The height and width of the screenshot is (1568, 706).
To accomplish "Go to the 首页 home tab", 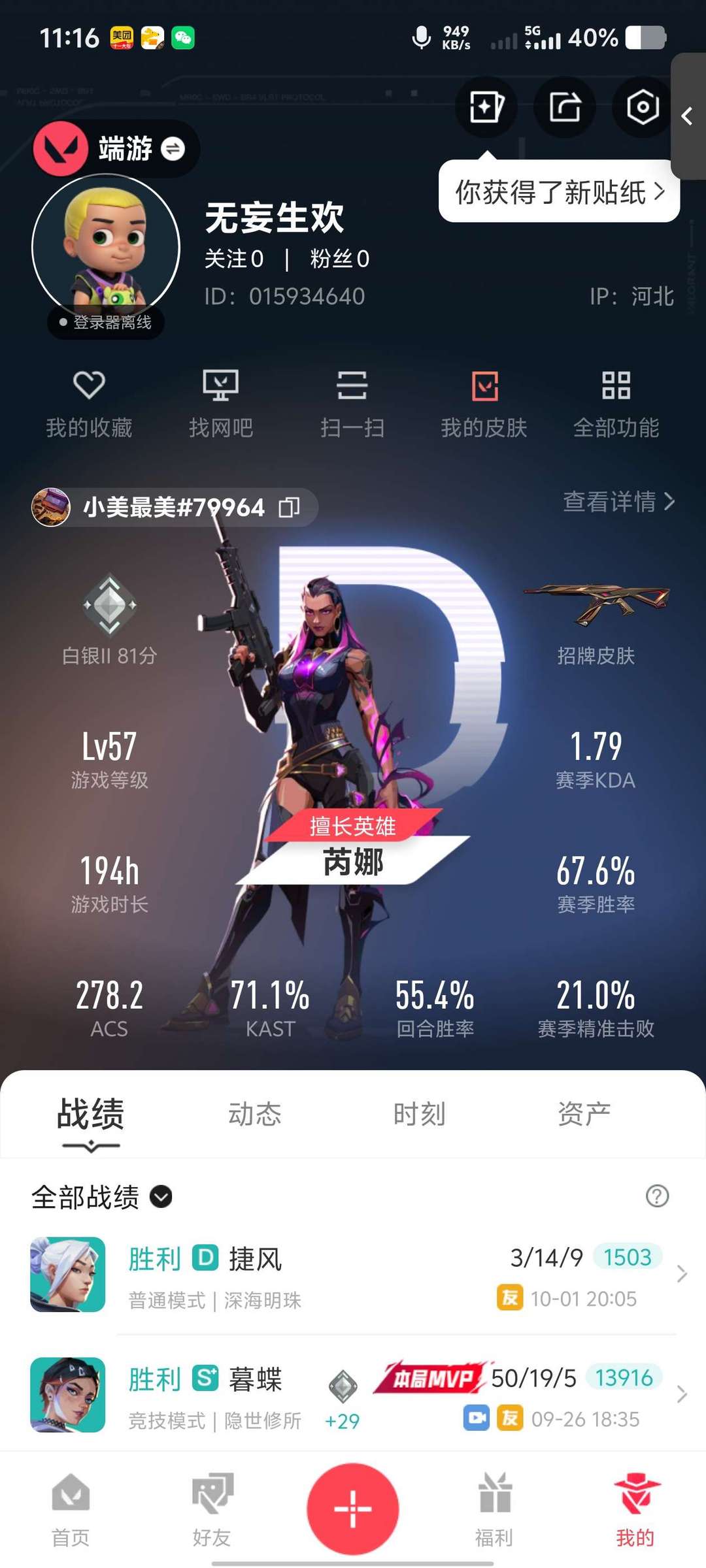I will [x=71, y=1509].
